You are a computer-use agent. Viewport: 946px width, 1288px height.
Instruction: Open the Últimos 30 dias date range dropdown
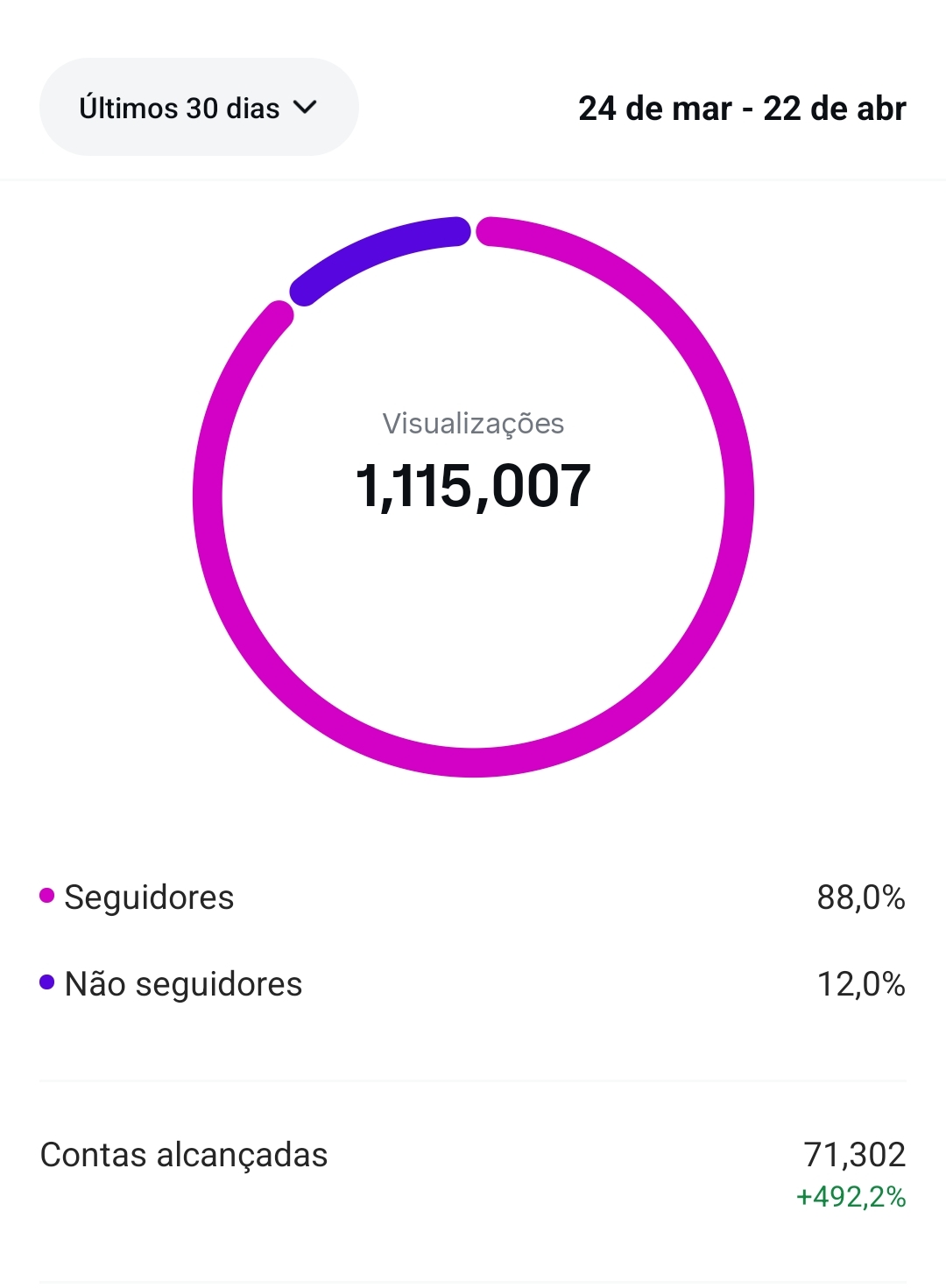tap(199, 108)
